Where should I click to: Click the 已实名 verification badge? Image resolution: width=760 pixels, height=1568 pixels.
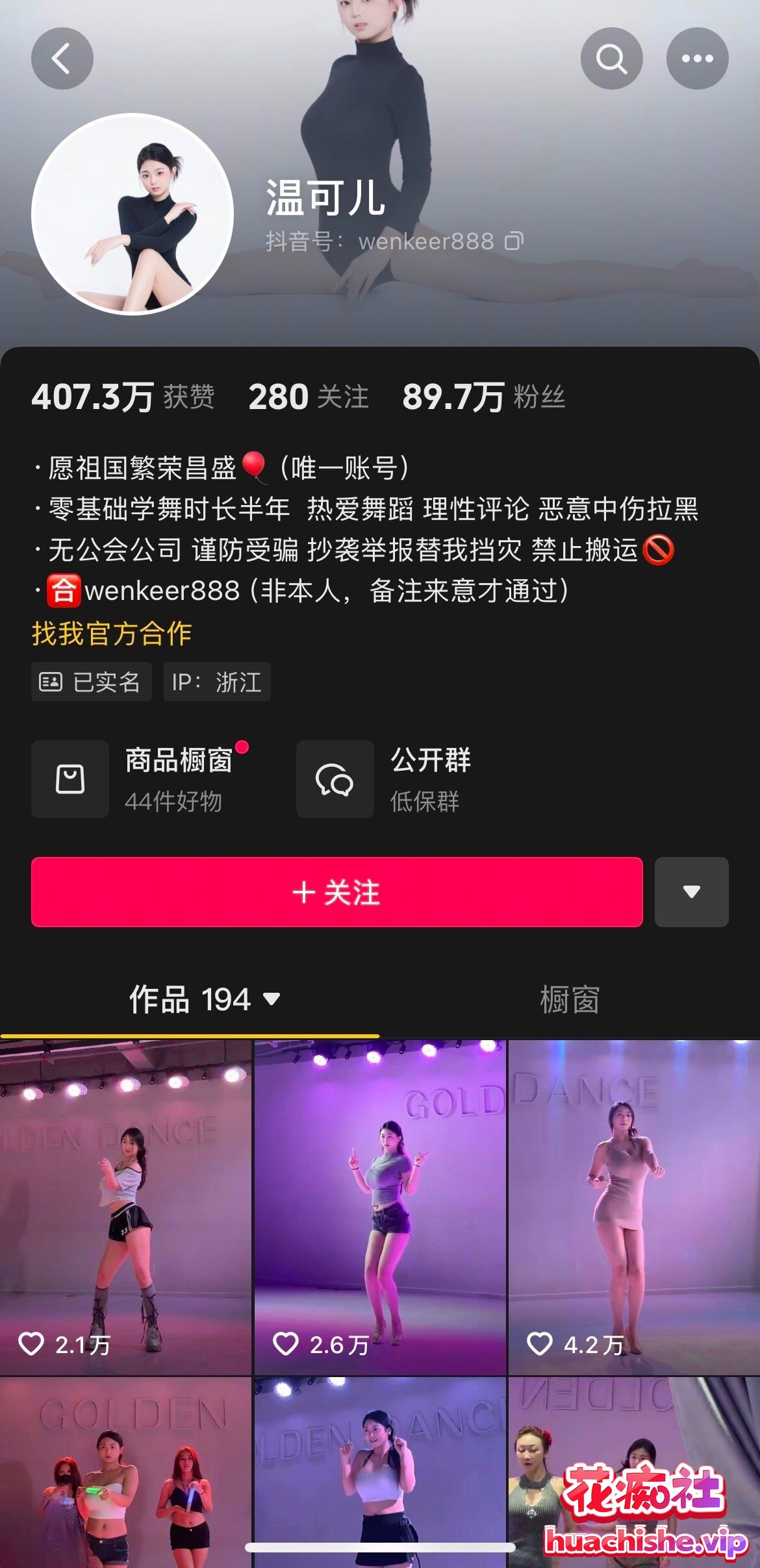point(90,682)
